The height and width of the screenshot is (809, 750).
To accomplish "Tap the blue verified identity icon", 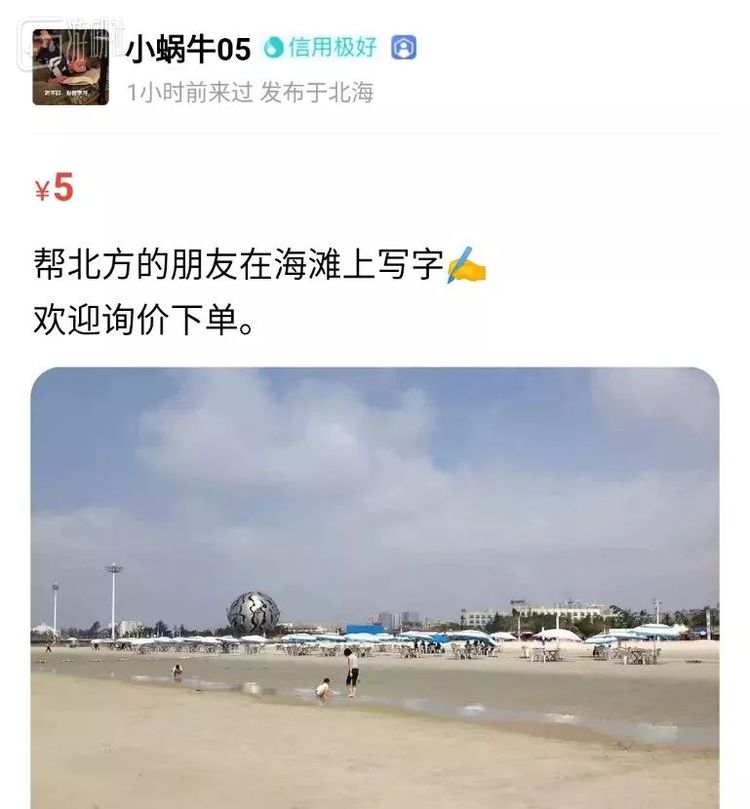I will (403, 47).
